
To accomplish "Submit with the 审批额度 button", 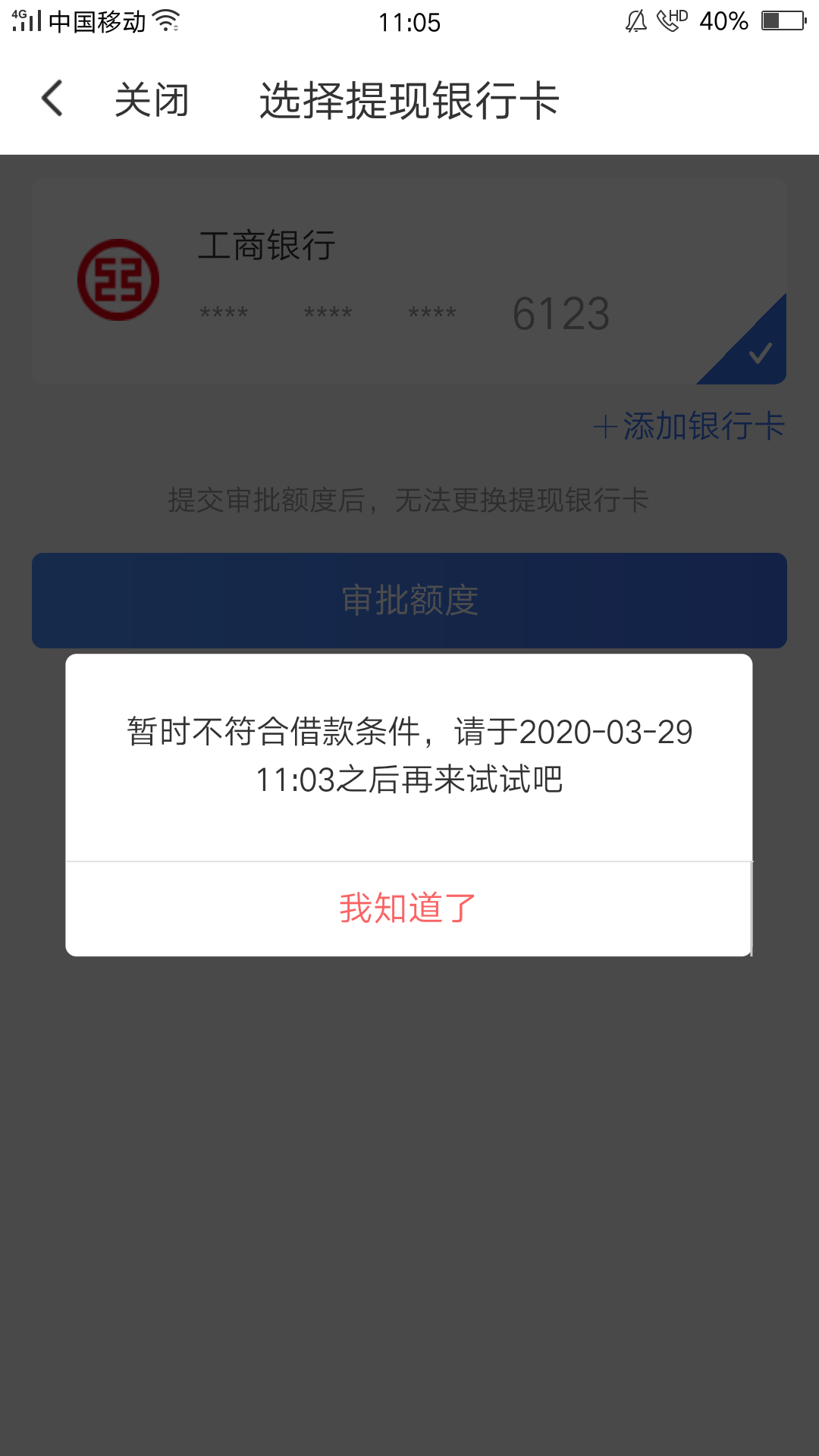I will point(409,601).
